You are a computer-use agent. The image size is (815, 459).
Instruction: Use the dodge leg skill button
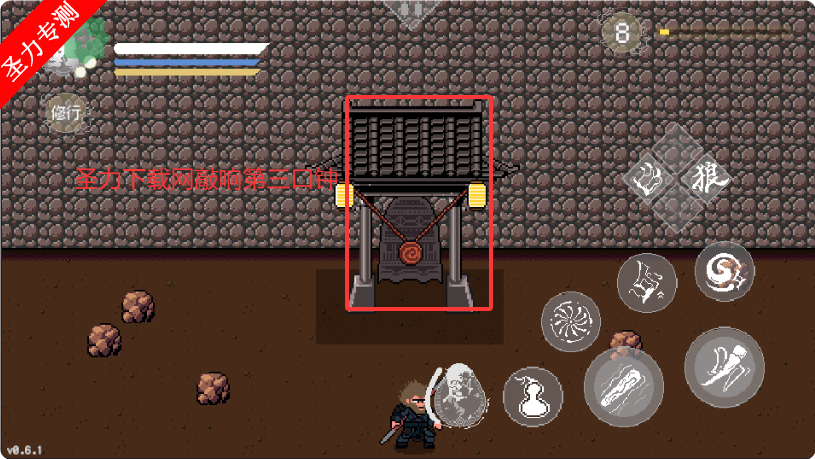click(x=725, y=367)
